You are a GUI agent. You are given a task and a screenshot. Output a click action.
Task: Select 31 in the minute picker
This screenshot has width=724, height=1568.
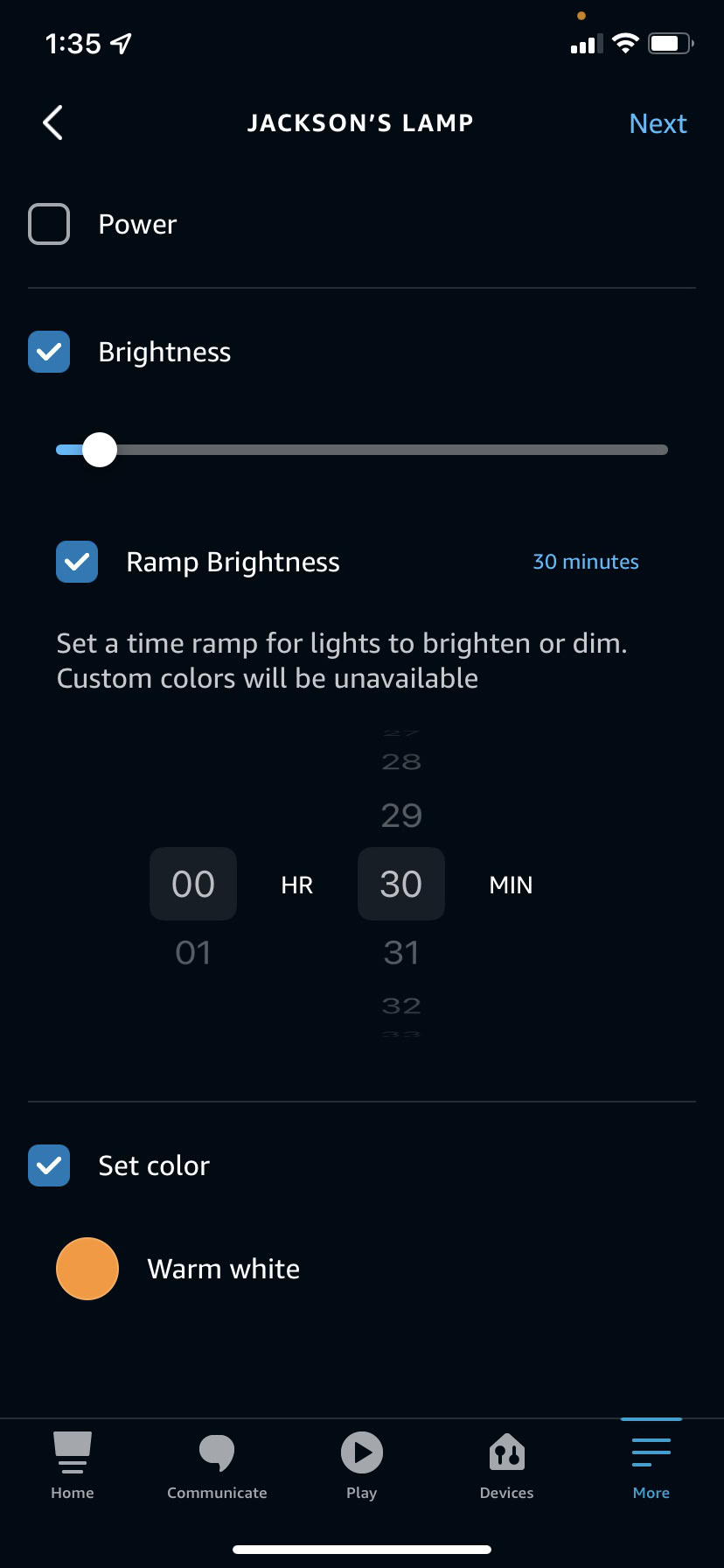401,952
